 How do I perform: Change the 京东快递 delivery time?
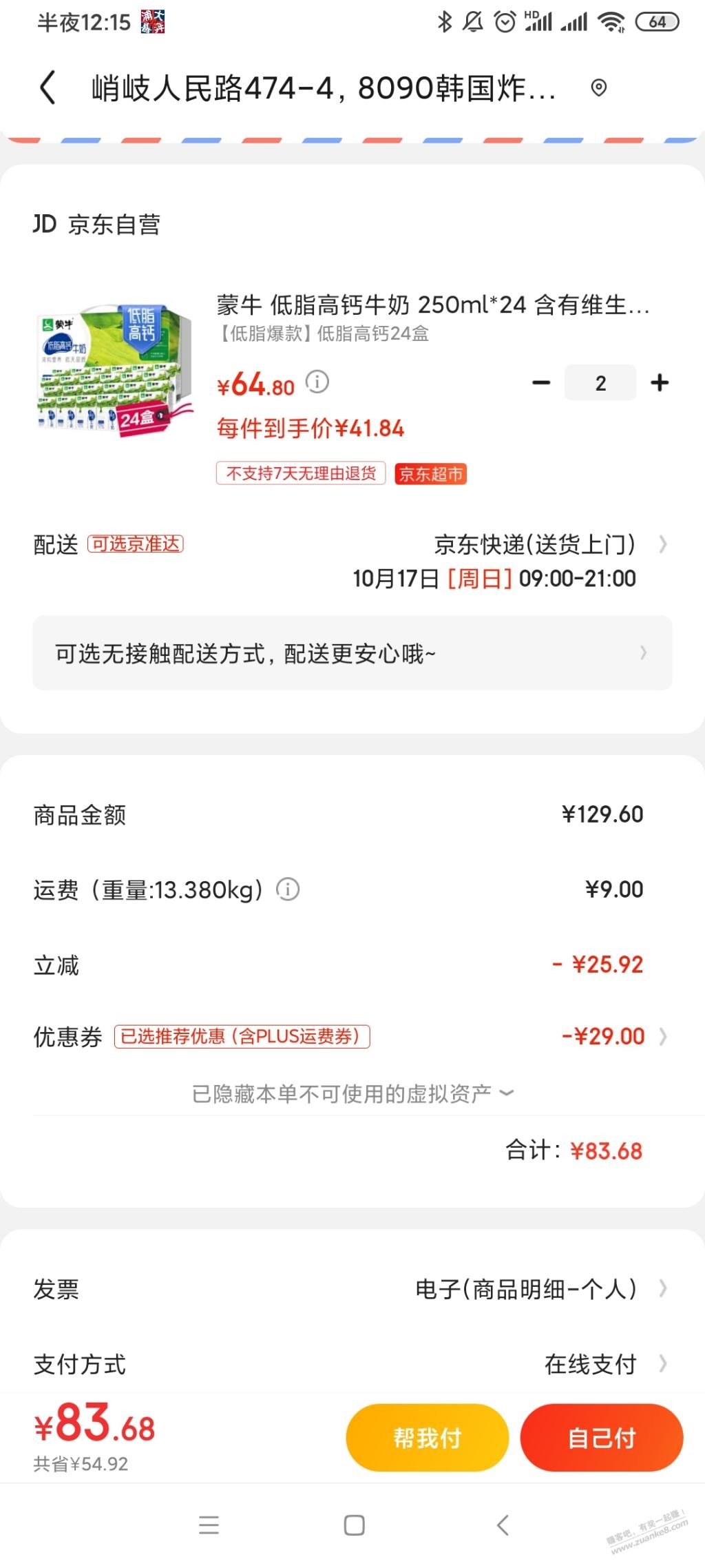tap(534, 560)
